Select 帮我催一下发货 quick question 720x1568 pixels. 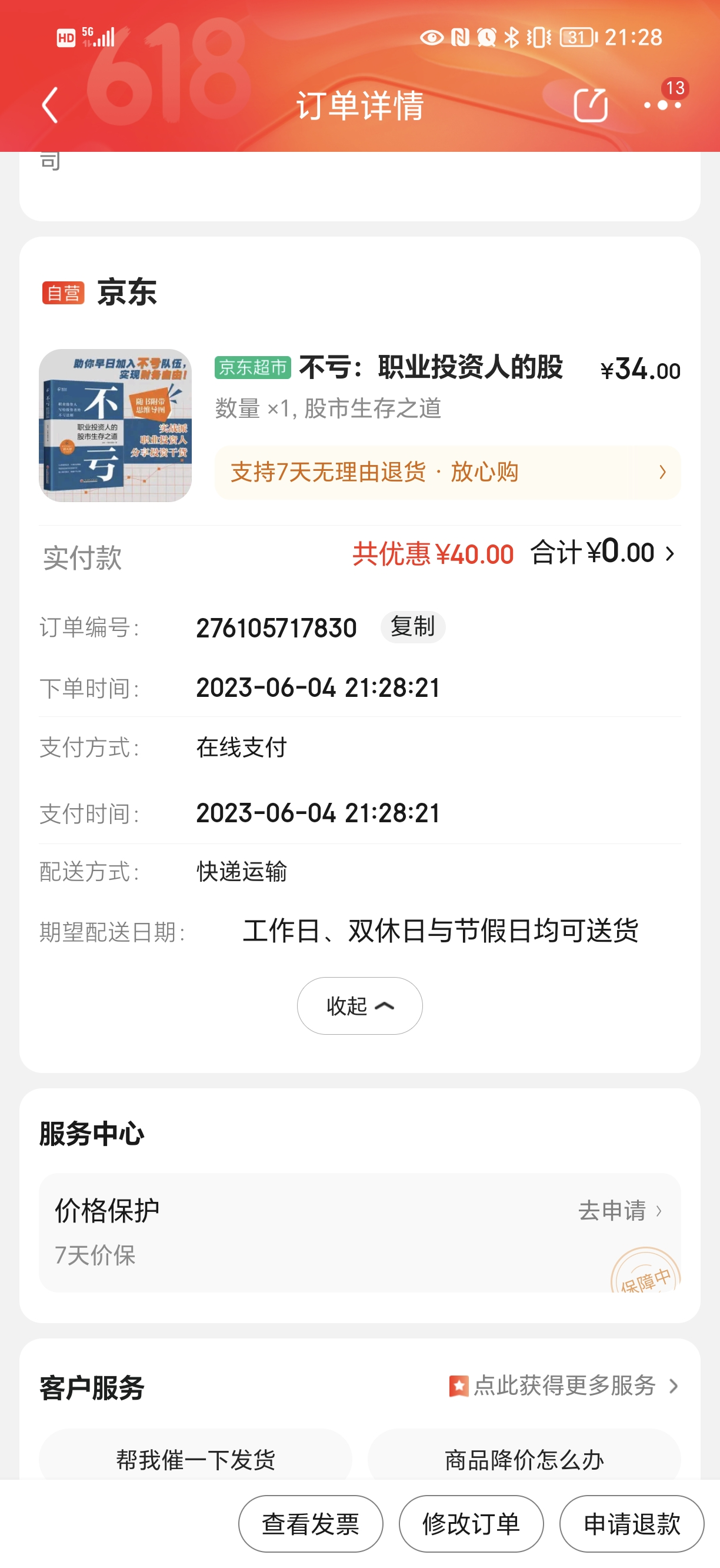(x=195, y=1459)
